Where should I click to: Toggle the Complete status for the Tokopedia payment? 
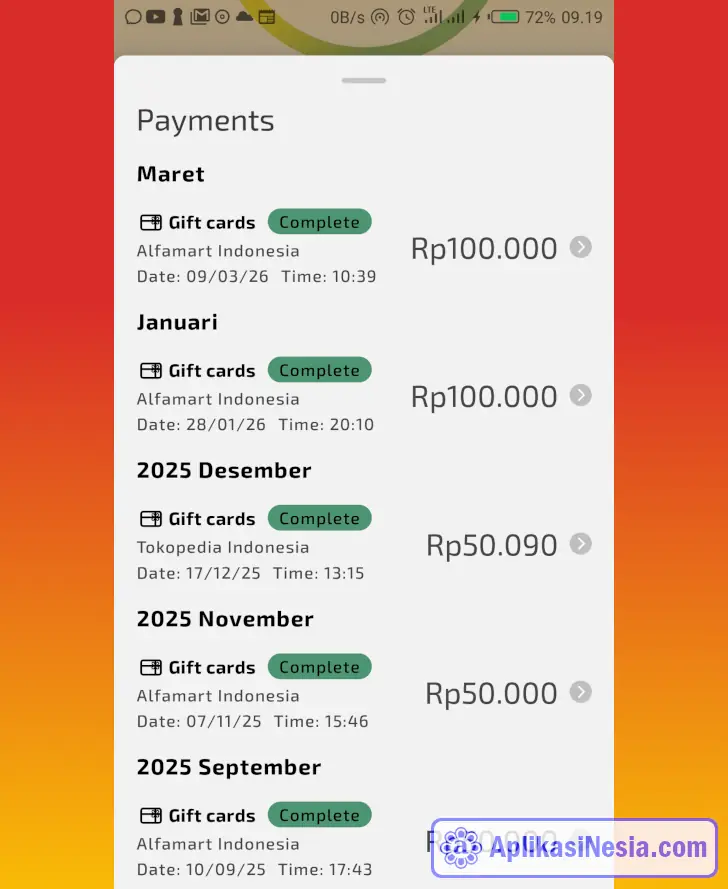319,518
